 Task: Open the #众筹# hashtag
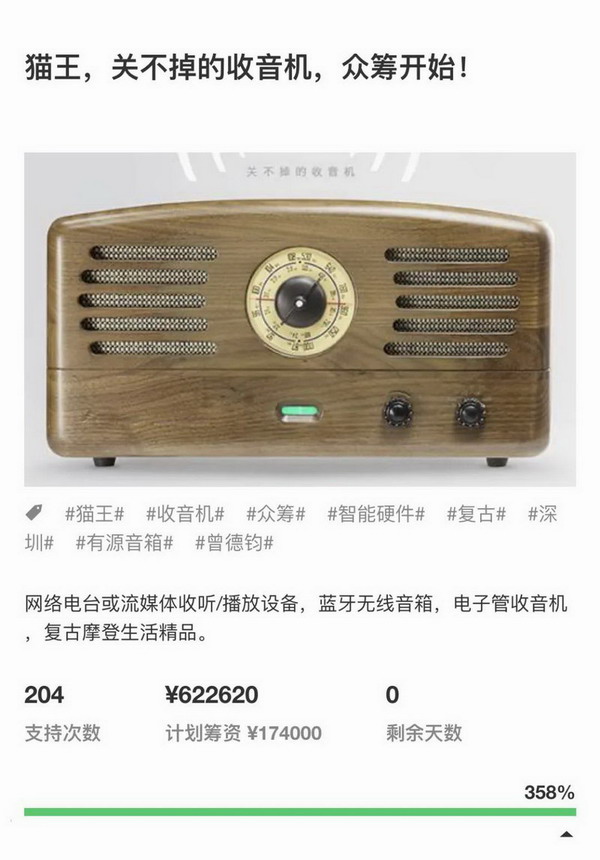(x=275, y=514)
